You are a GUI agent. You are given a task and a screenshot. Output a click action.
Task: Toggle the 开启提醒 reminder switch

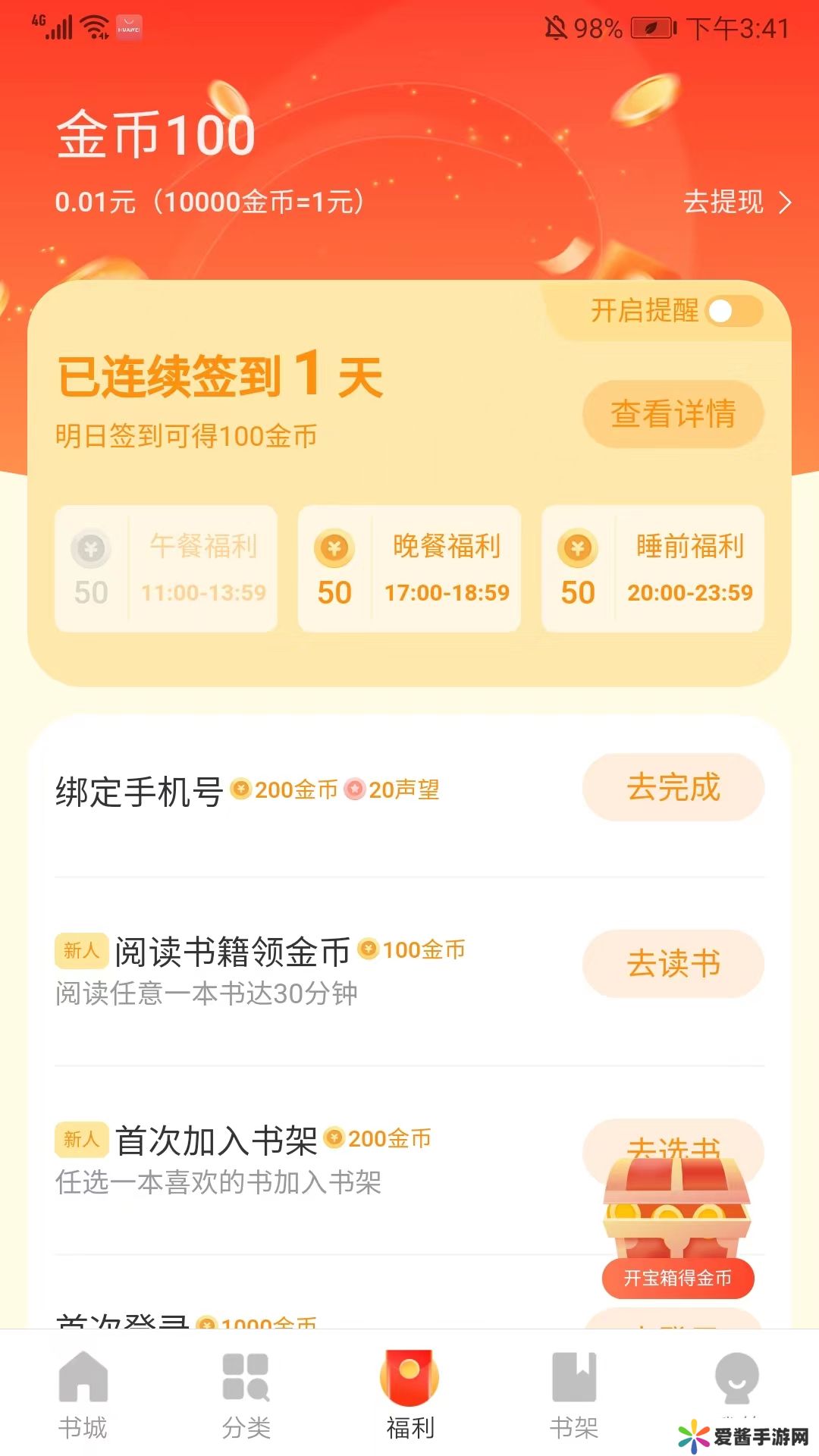point(733,311)
